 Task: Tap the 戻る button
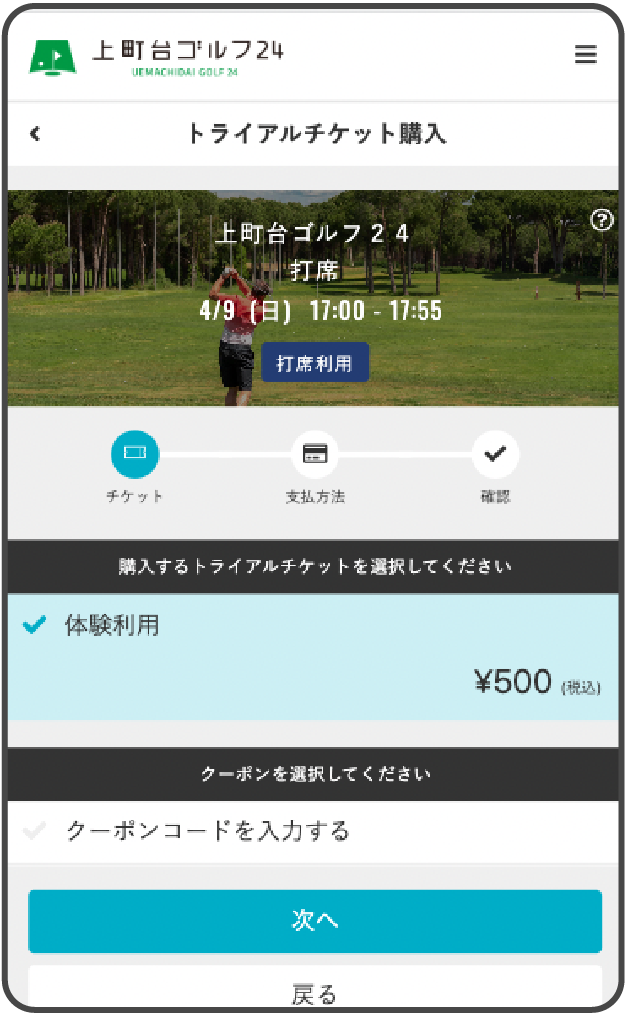pos(314,992)
